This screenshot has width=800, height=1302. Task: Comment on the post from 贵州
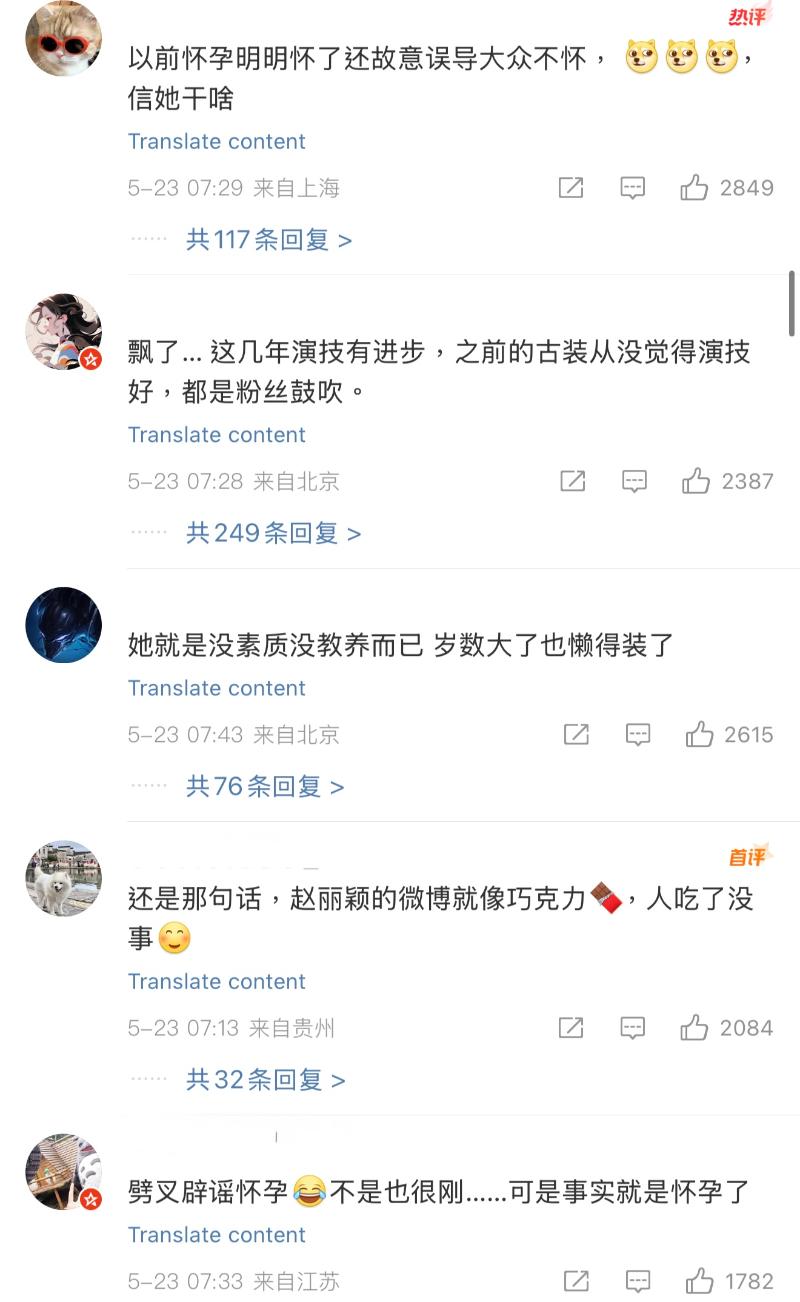click(x=633, y=1028)
